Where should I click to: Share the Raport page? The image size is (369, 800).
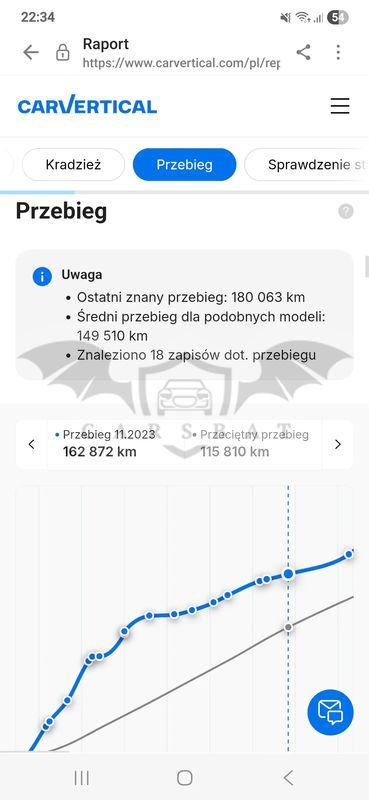click(x=303, y=52)
